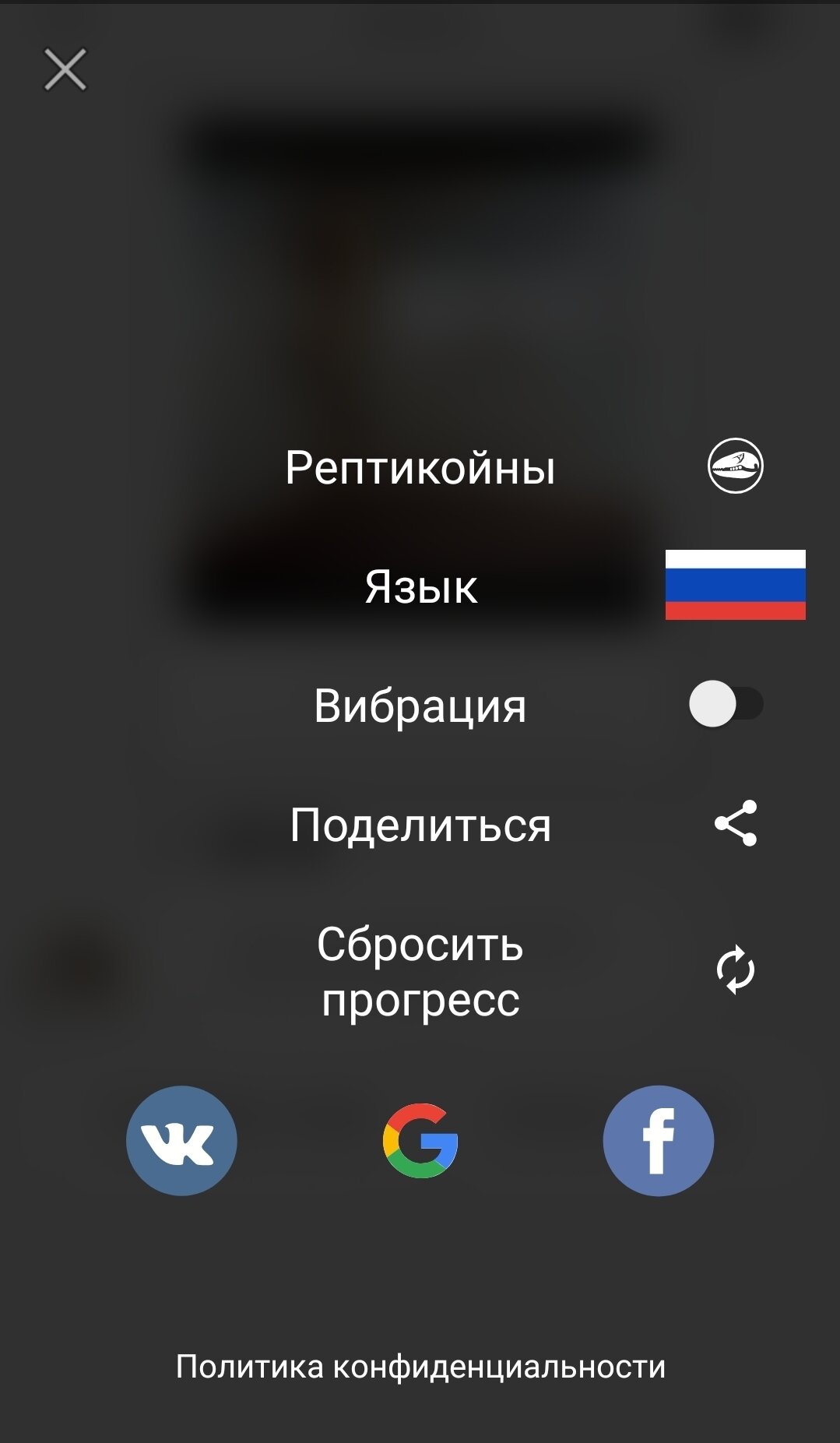The image size is (840, 1443).
Task: Sign in with Facebook
Action: (659, 1140)
